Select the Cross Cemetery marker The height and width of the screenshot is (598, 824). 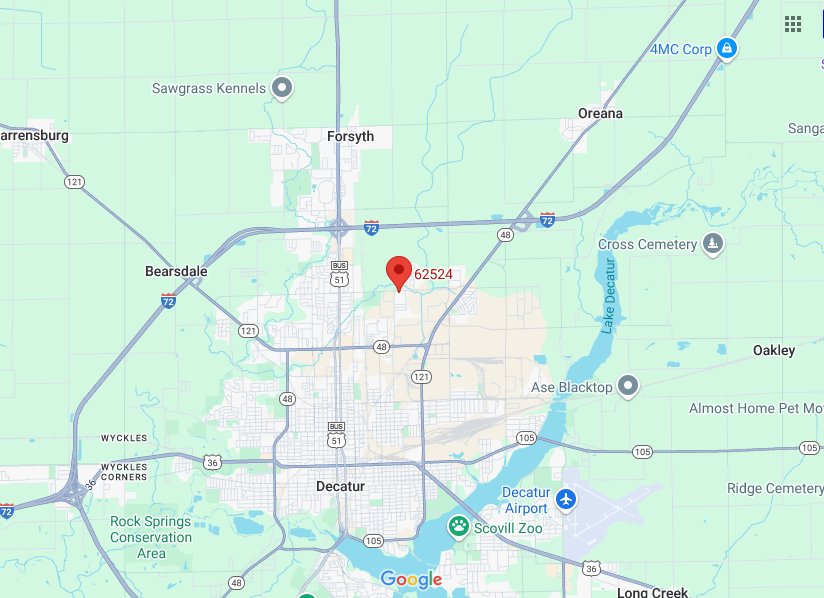point(712,243)
